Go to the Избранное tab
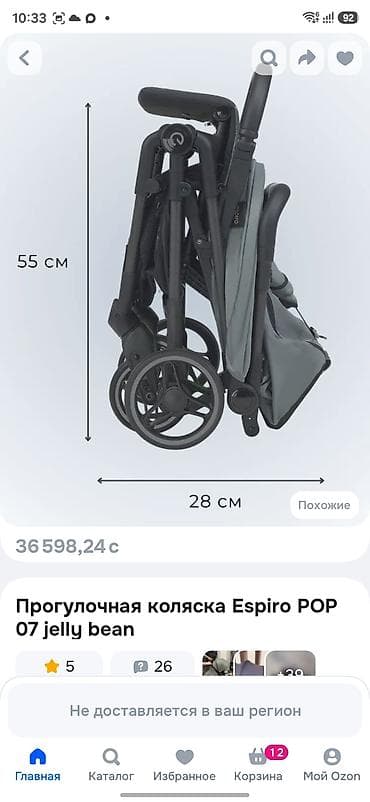This screenshot has height=802, width=370. 184,765
